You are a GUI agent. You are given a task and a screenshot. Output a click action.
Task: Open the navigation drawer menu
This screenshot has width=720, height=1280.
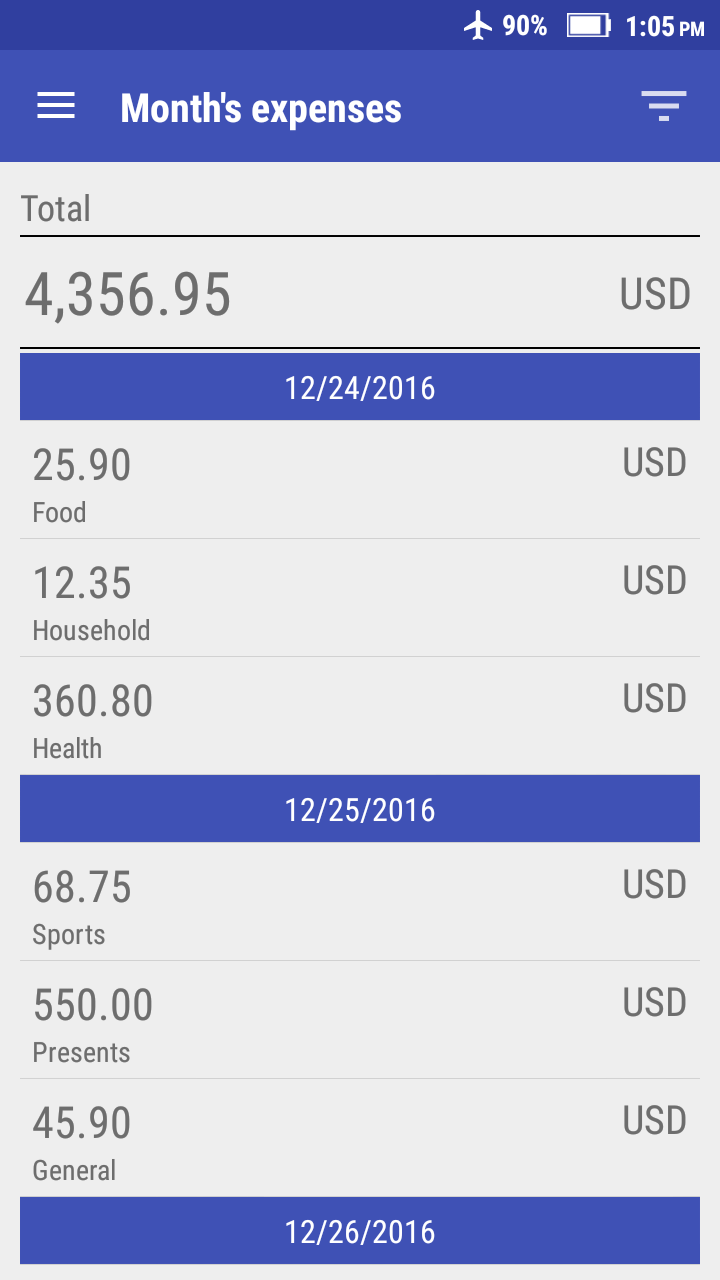pos(56,106)
